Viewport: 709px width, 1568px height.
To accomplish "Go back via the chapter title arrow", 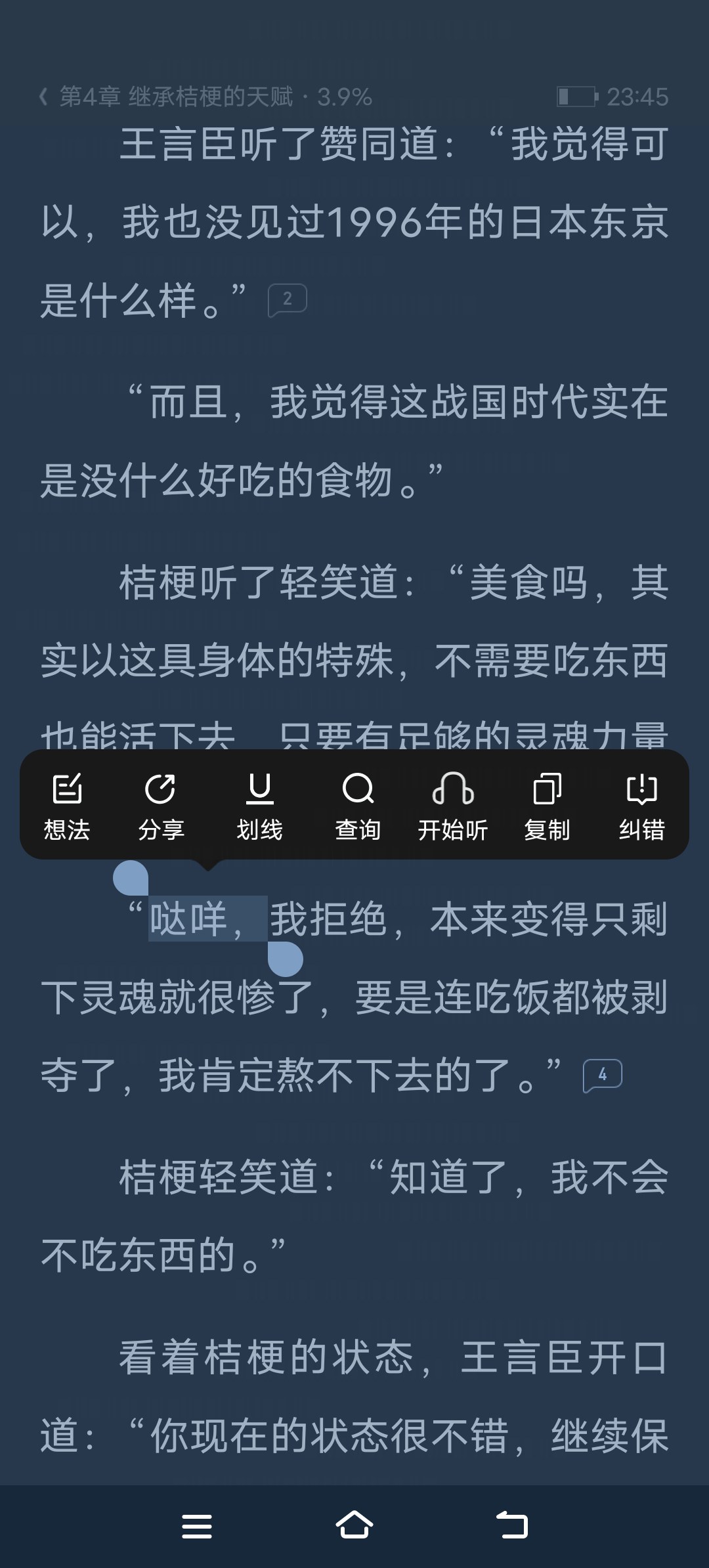I will tap(43, 97).
